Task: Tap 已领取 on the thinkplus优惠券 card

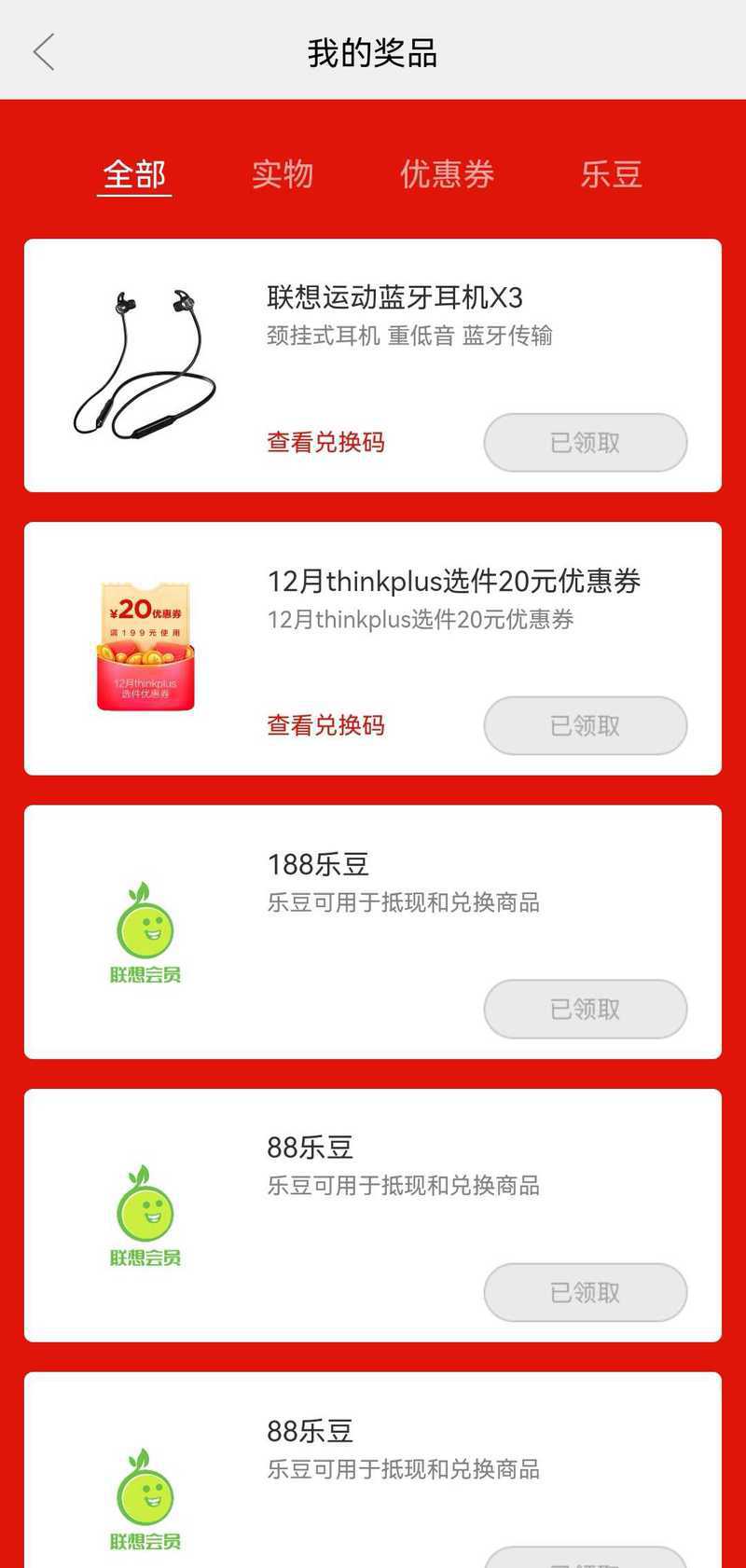Action: [585, 725]
